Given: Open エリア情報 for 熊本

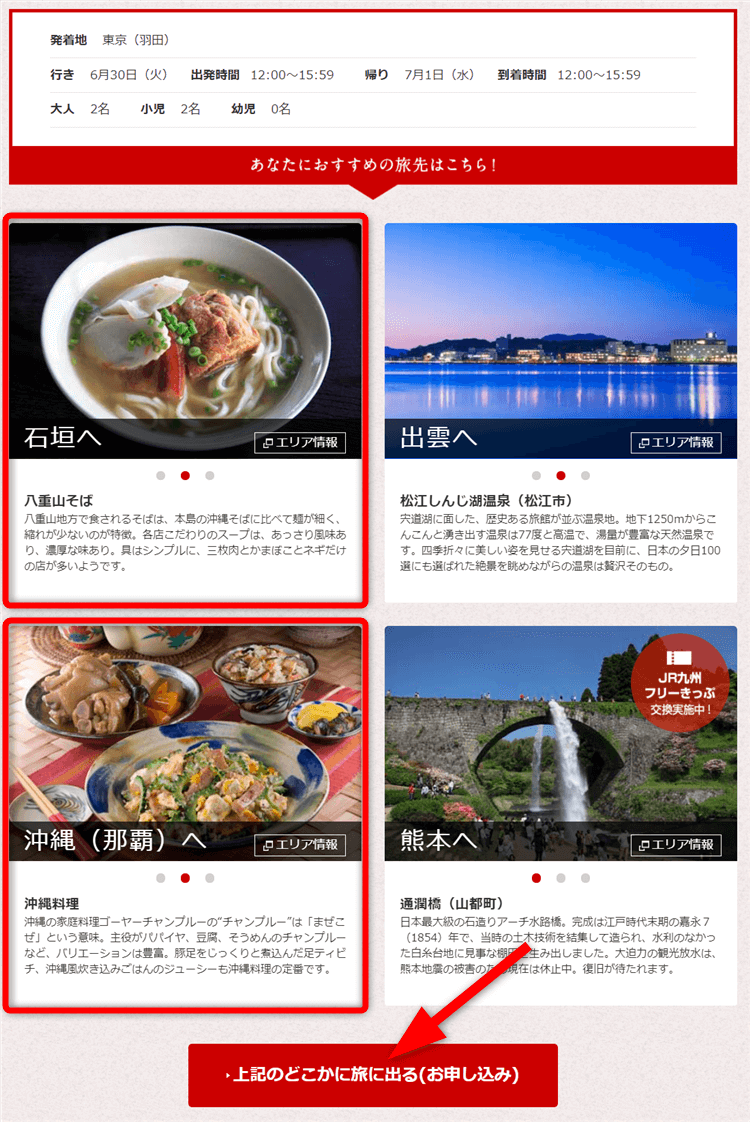Looking at the screenshot, I should coord(676,845).
